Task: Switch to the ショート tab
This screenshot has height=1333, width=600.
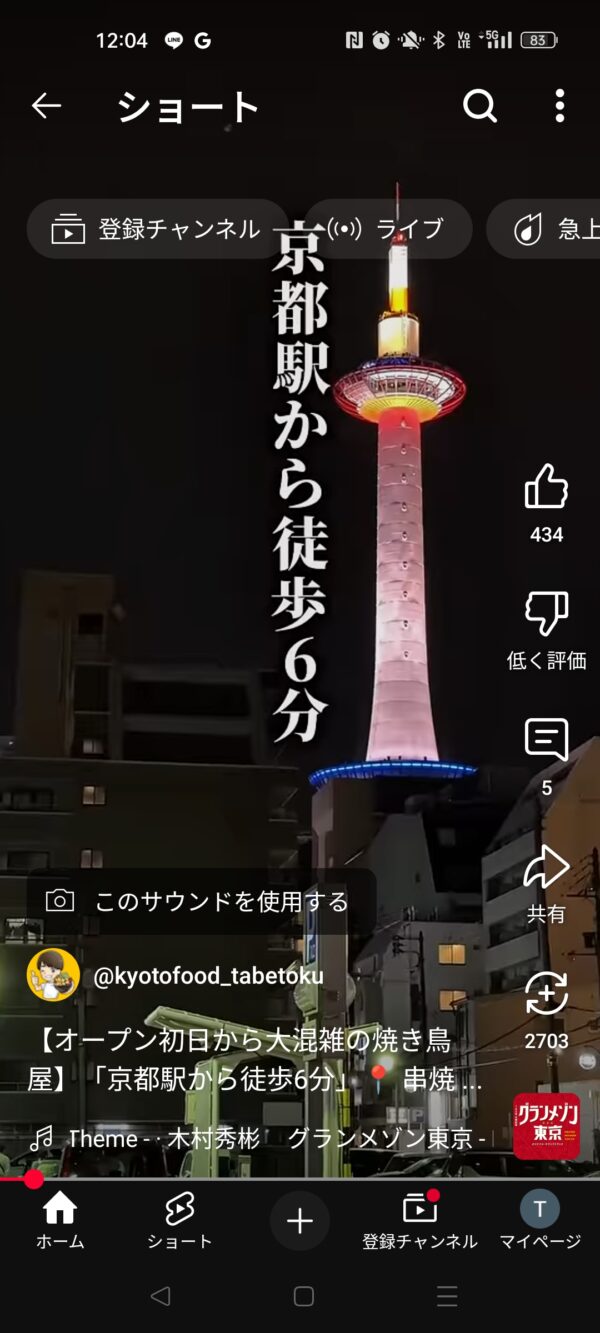Action: pos(180,1221)
